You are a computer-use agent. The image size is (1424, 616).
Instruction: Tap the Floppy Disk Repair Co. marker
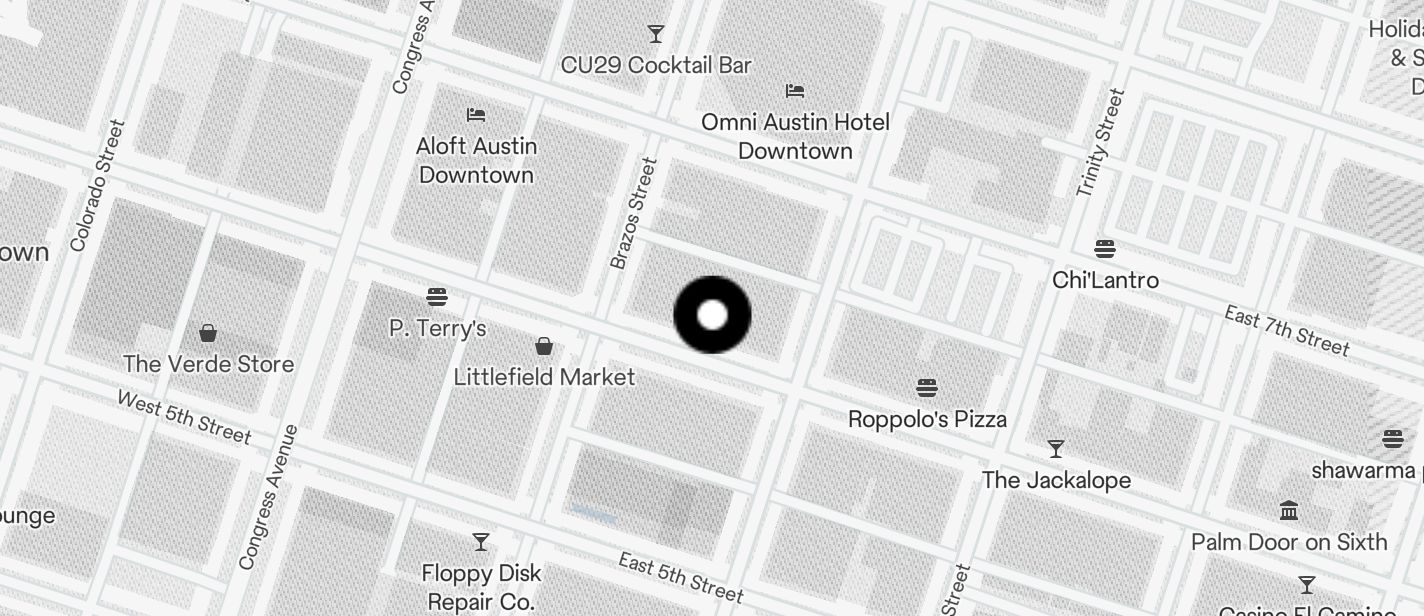481,542
